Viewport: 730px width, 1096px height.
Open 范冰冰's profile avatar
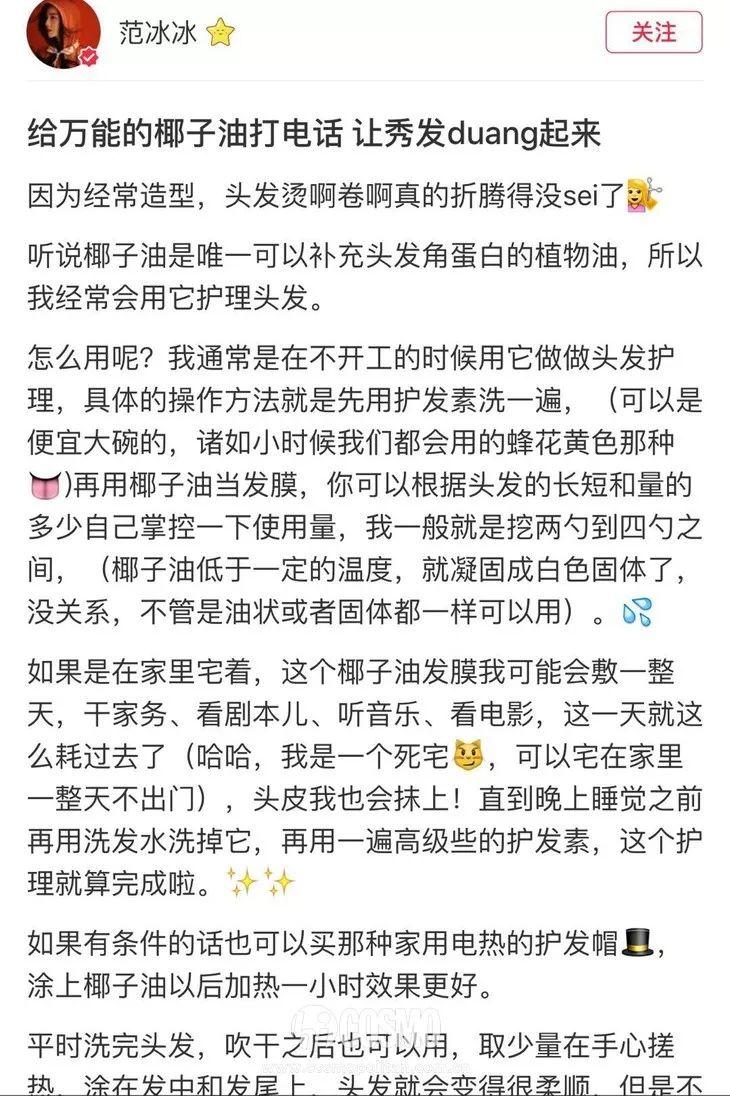(63, 33)
